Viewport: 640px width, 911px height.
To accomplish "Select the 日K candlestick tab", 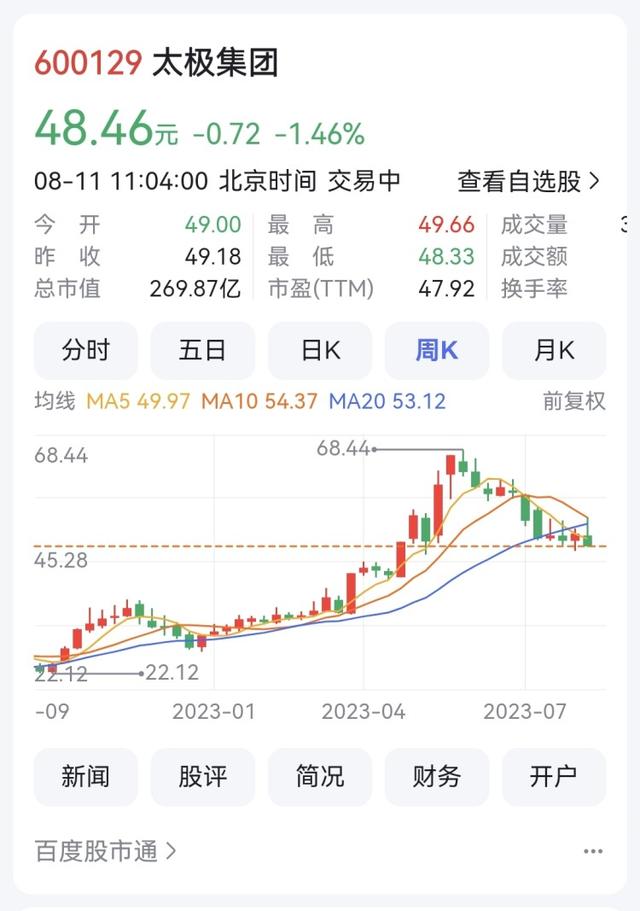I will 320,350.
